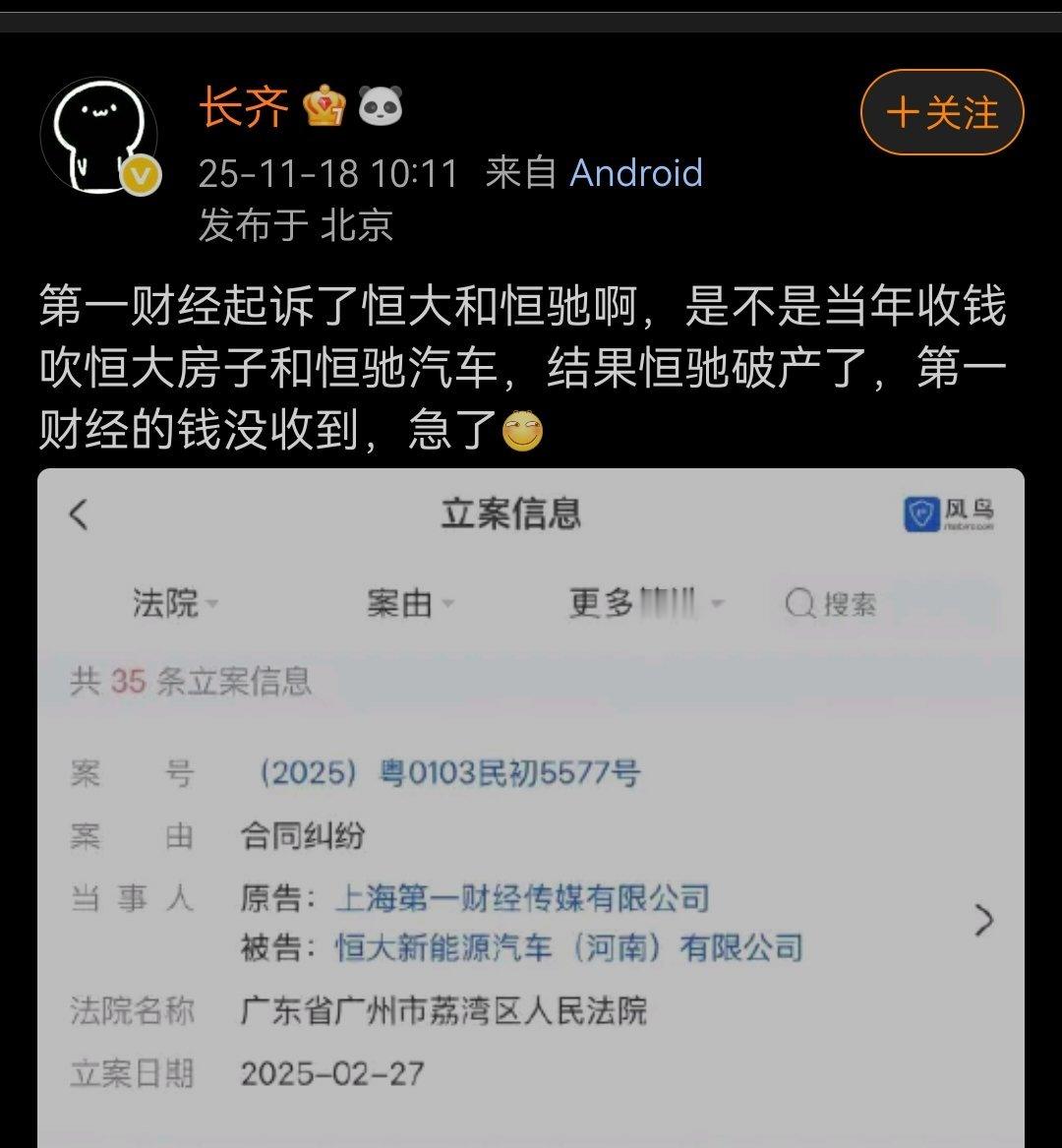Click the magnifier search icon
Screen dimensions: 1062x1148
coord(799,604)
